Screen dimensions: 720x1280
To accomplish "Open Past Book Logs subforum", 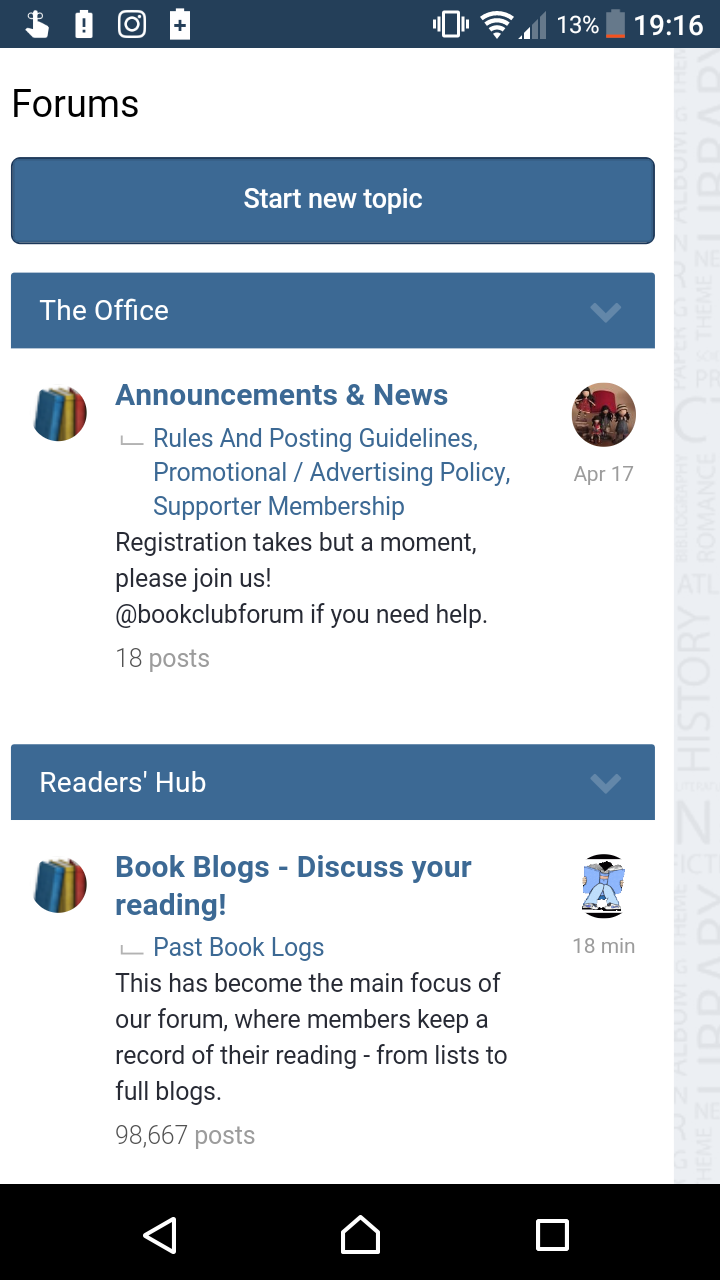I will 239,947.
